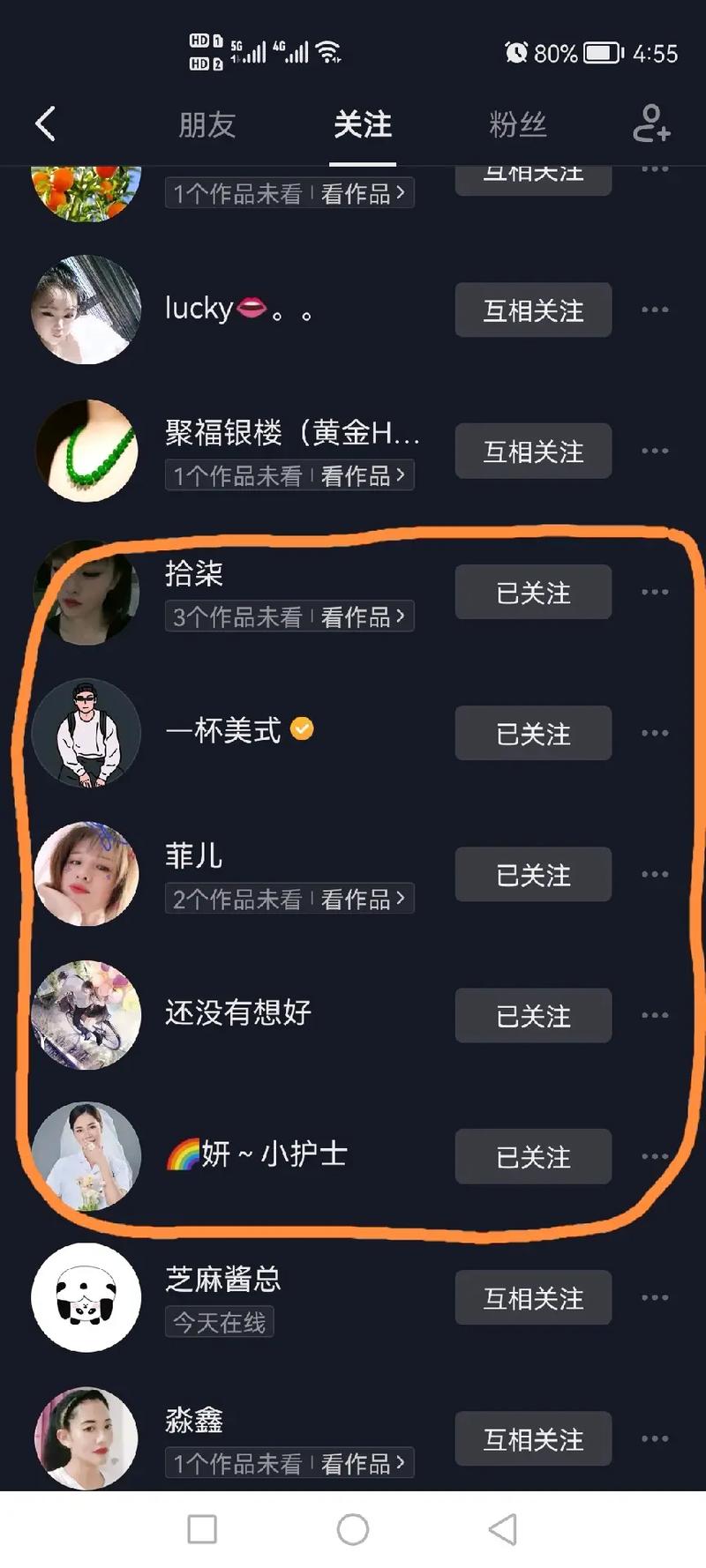The width and height of the screenshot is (706, 1568).
Task: Tap 已关注 for 还没有想好
Action: [532, 1015]
